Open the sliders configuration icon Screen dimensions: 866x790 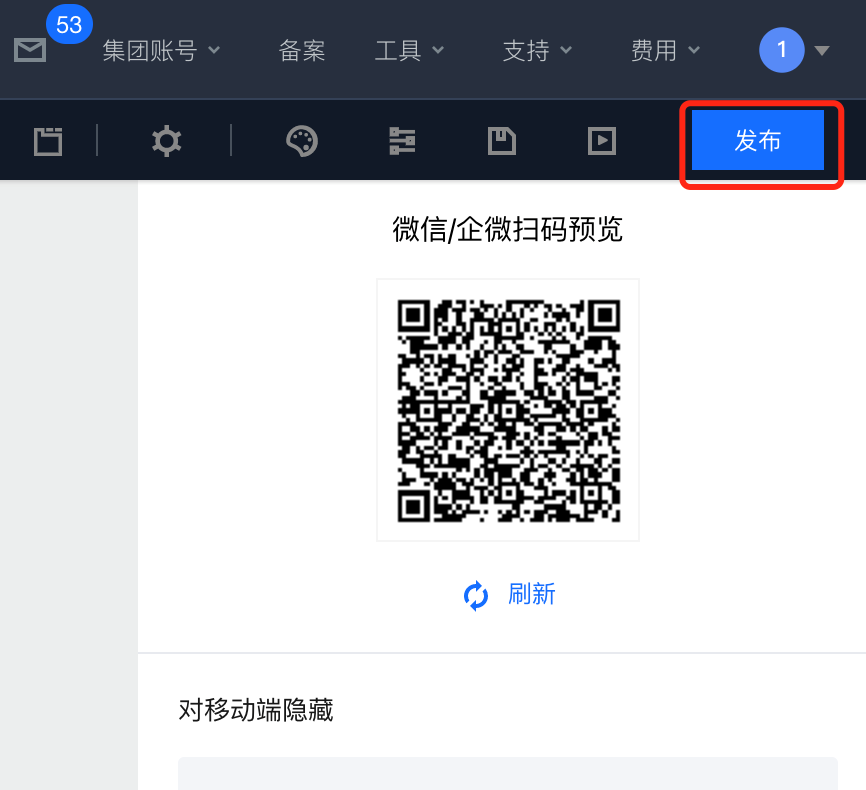[x=402, y=141]
